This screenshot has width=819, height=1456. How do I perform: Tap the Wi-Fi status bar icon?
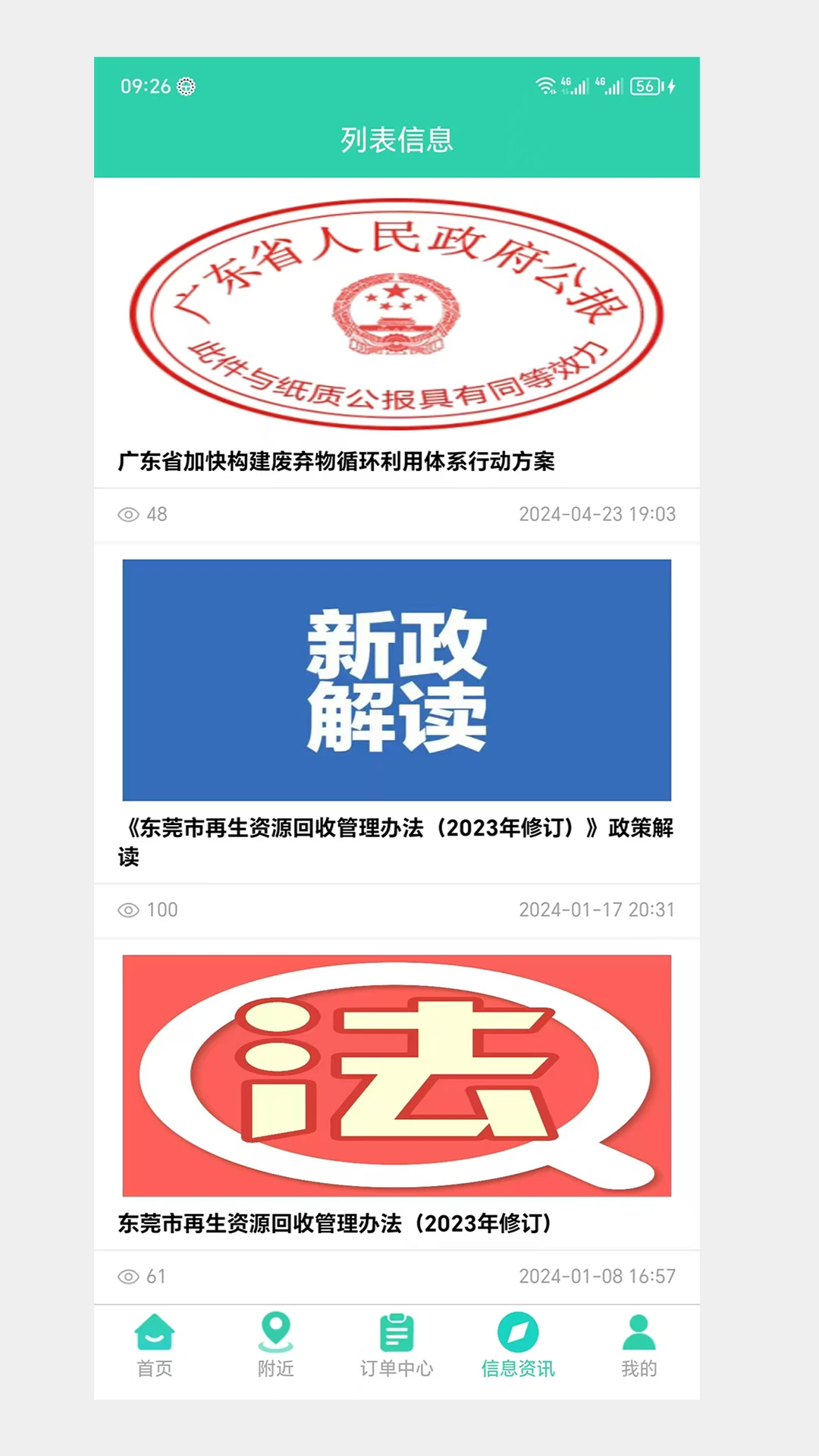pos(544,86)
